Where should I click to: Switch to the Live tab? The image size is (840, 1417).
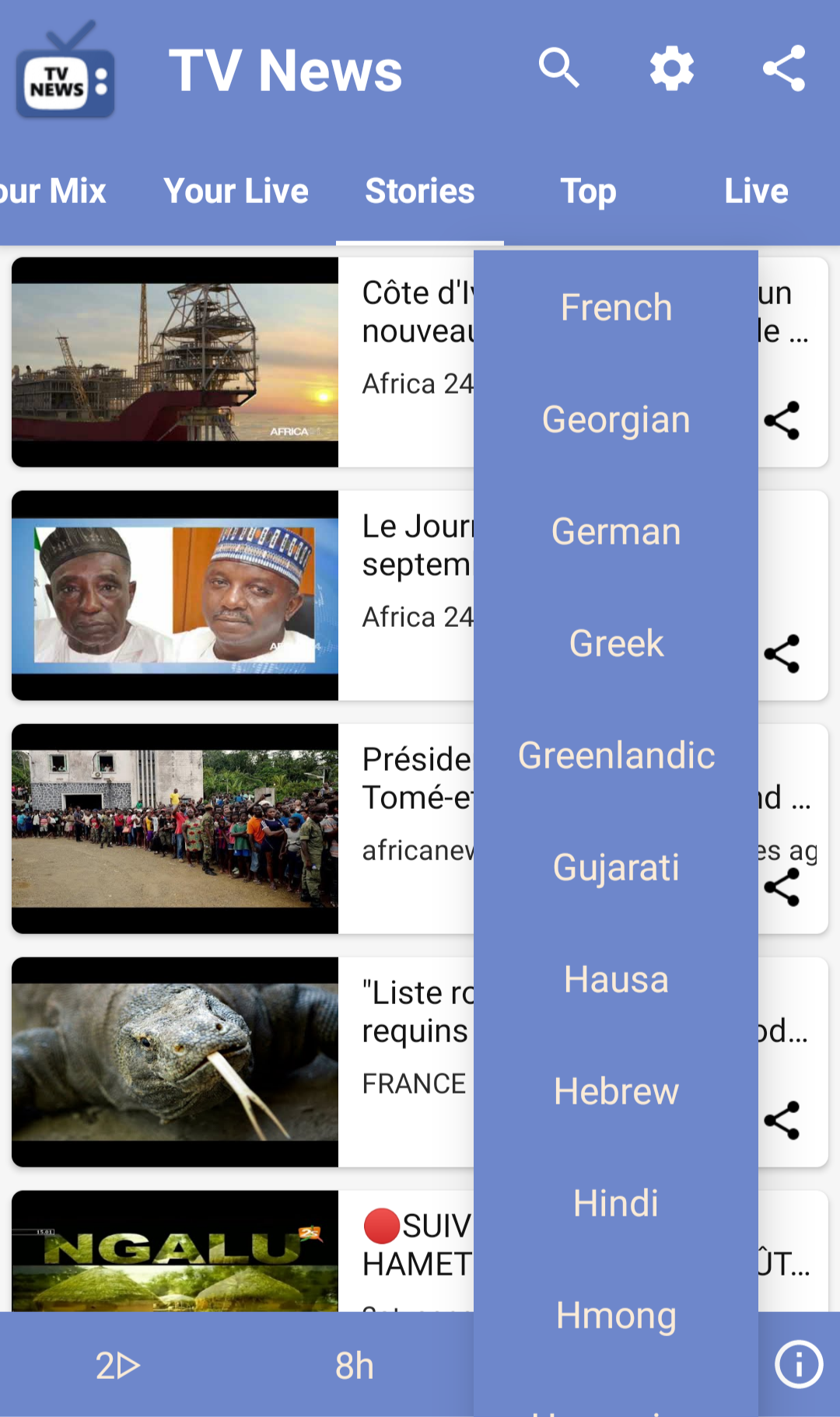pyautogui.click(x=756, y=191)
